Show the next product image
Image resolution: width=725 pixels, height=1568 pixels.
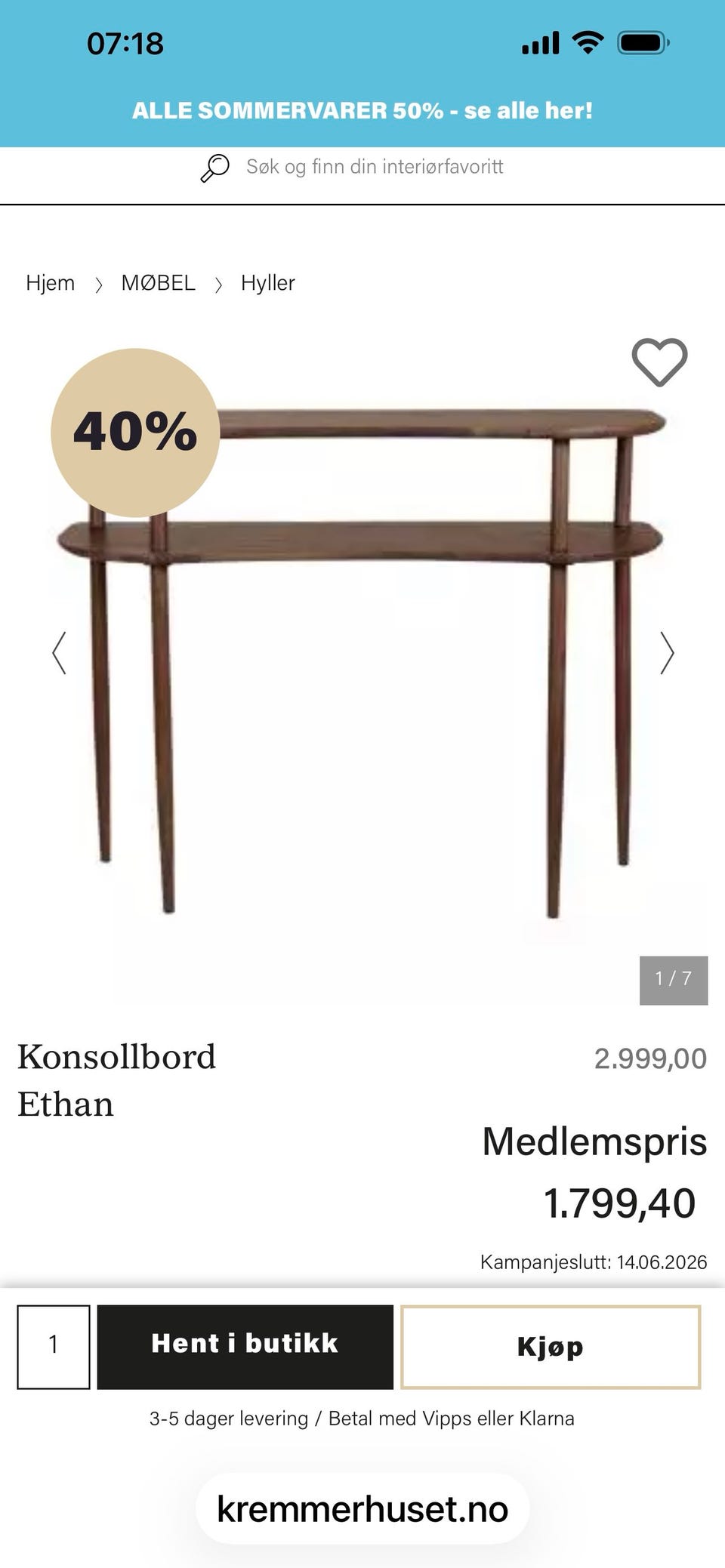point(666,653)
